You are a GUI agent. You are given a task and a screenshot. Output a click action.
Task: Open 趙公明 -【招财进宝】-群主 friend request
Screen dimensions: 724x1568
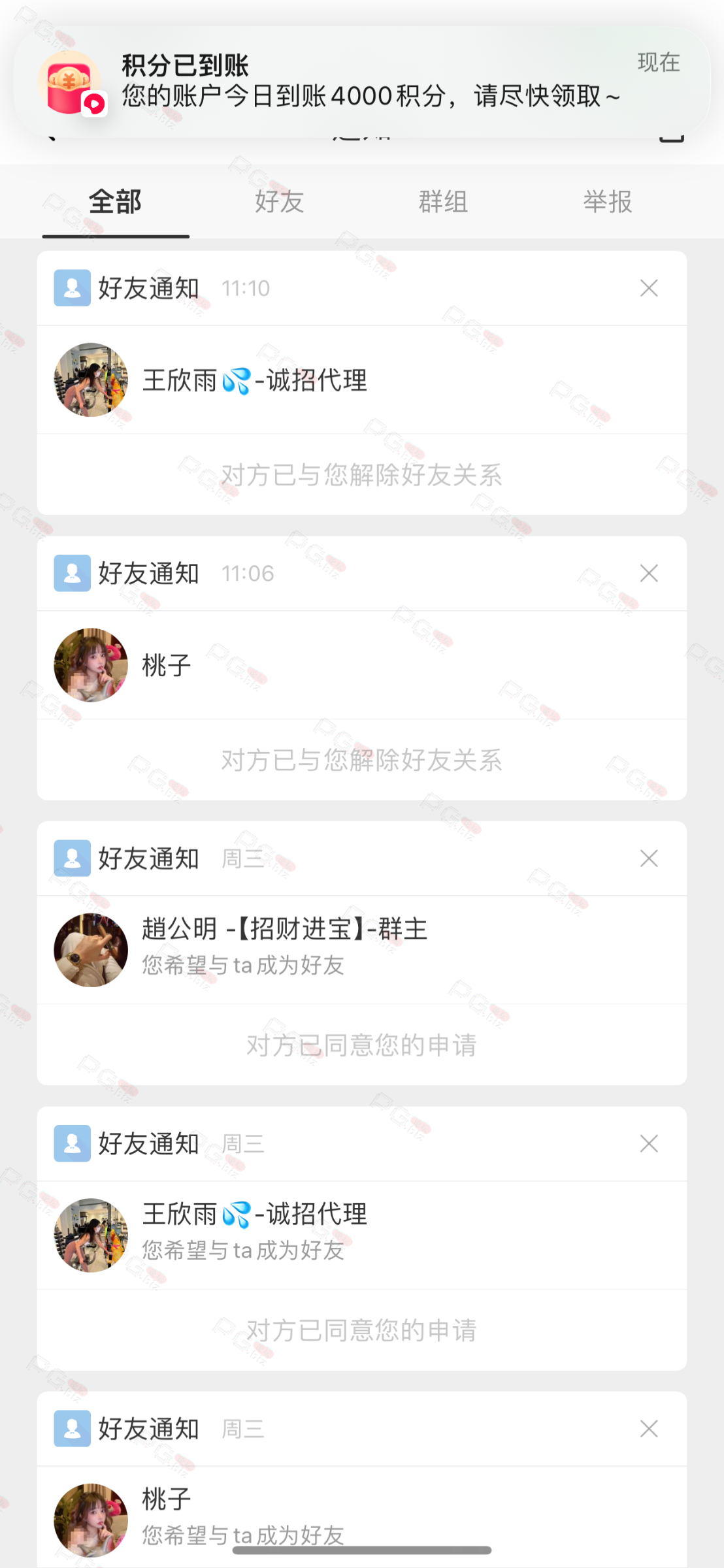point(361,950)
